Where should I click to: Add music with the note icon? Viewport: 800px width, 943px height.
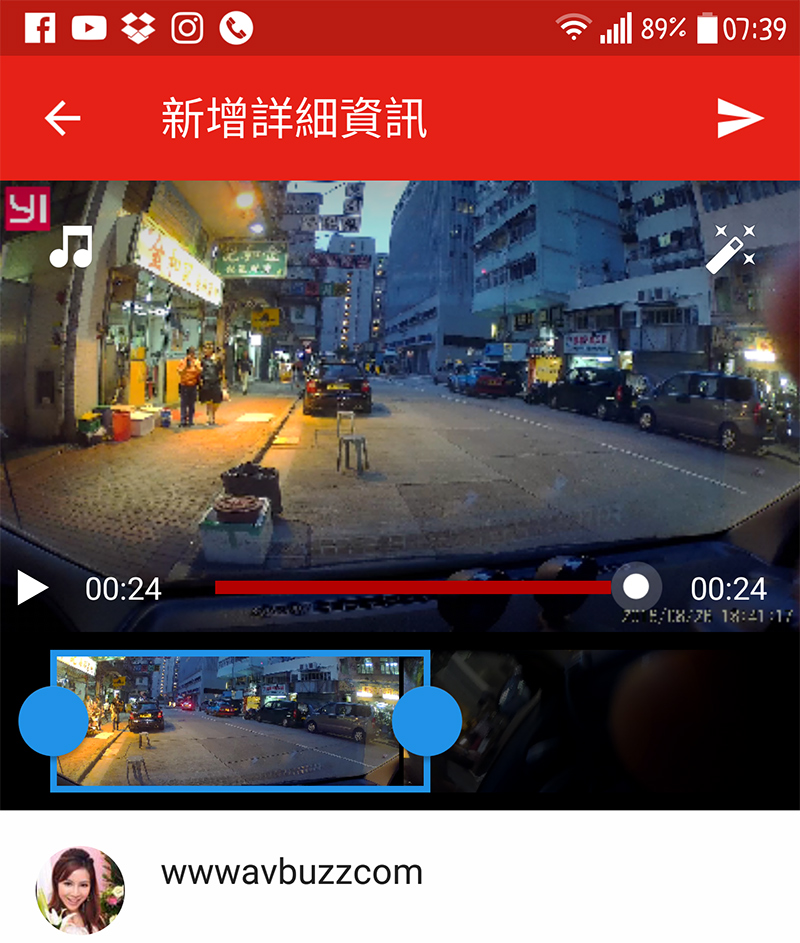pos(72,246)
